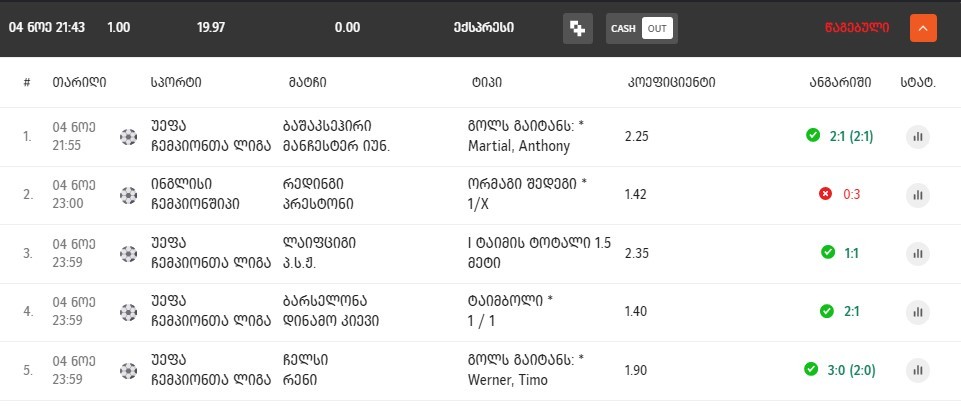Tap the CASH OUT button

tap(641, 28)
